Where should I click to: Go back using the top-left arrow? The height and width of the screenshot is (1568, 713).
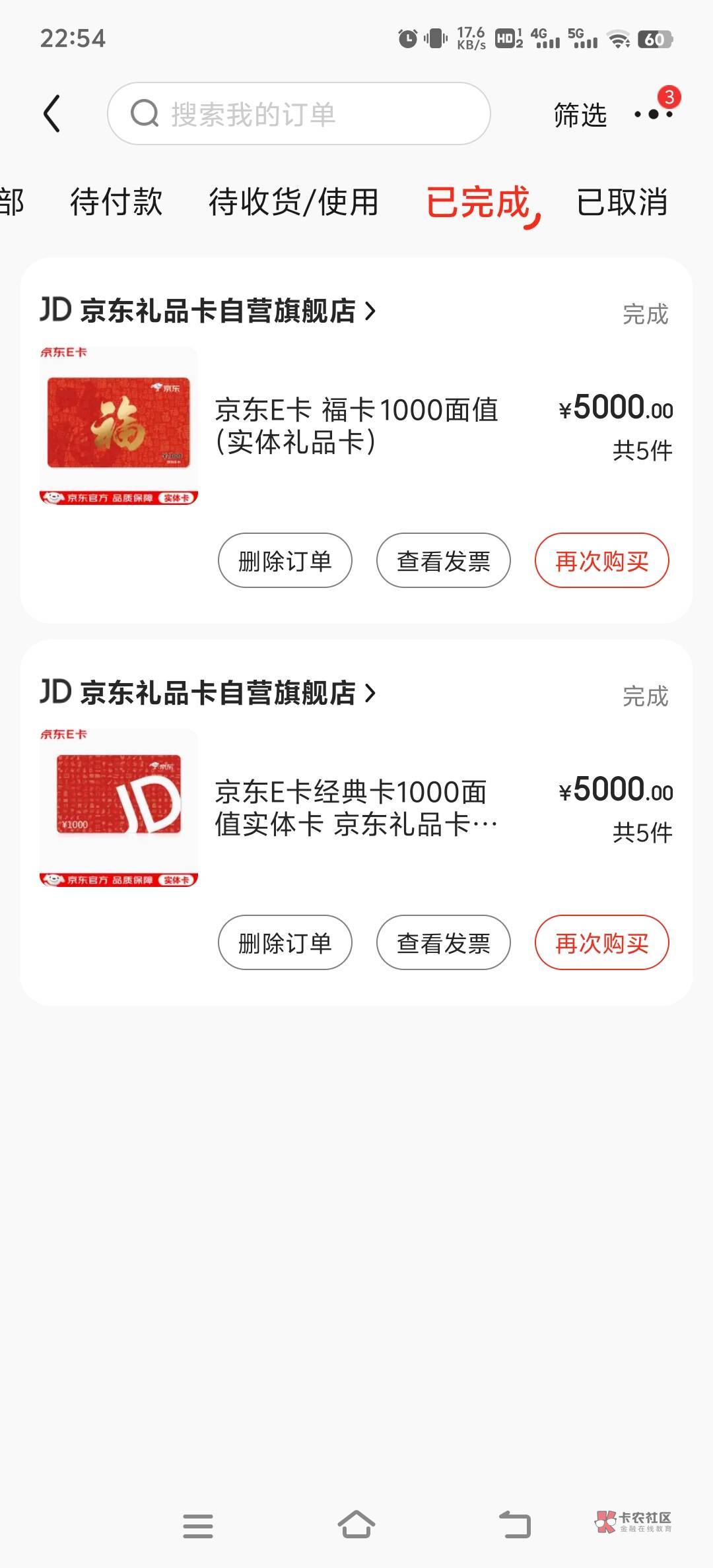tap(52, 114)
